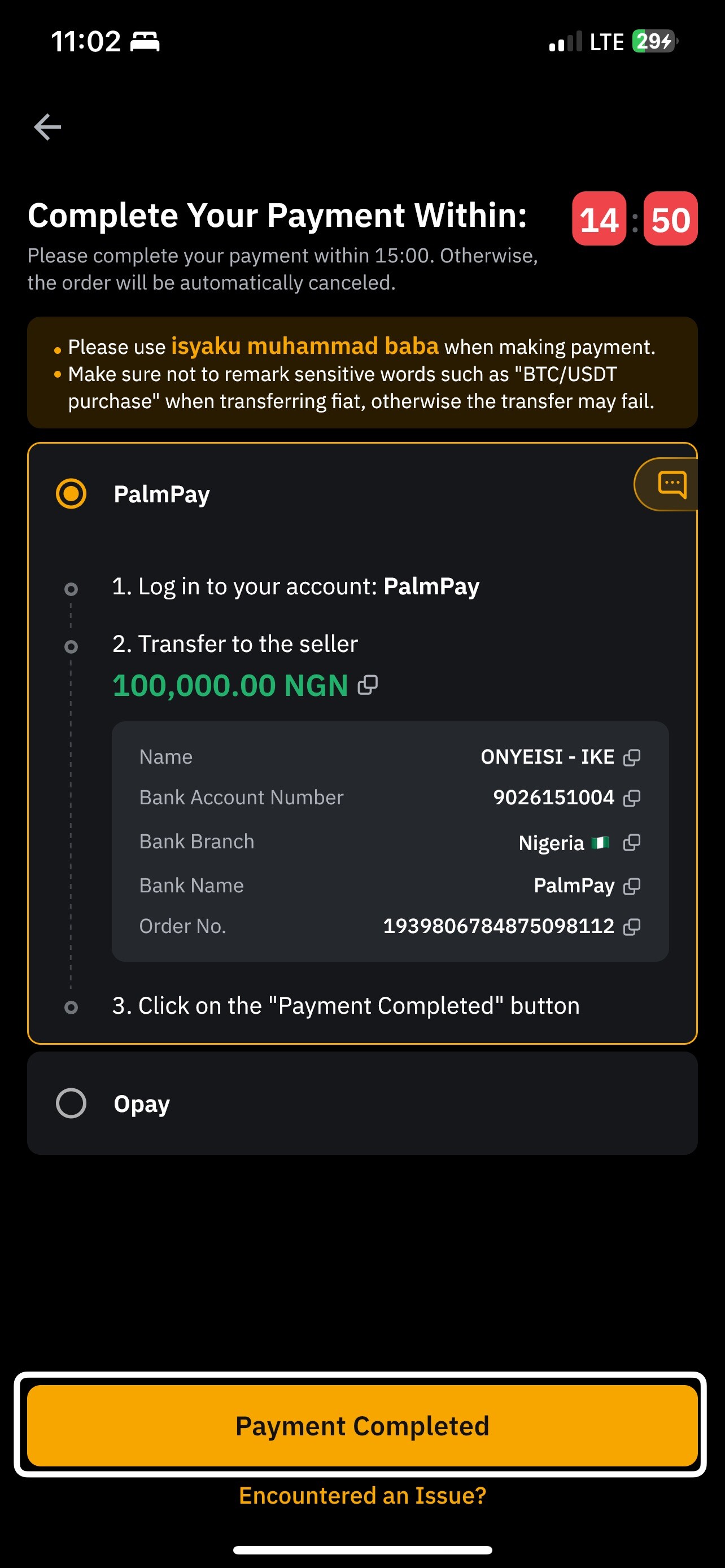The height and width of the screenshot is (1568, 725).
Task: Copy the bank account number 9026151004
Action: 632,798
